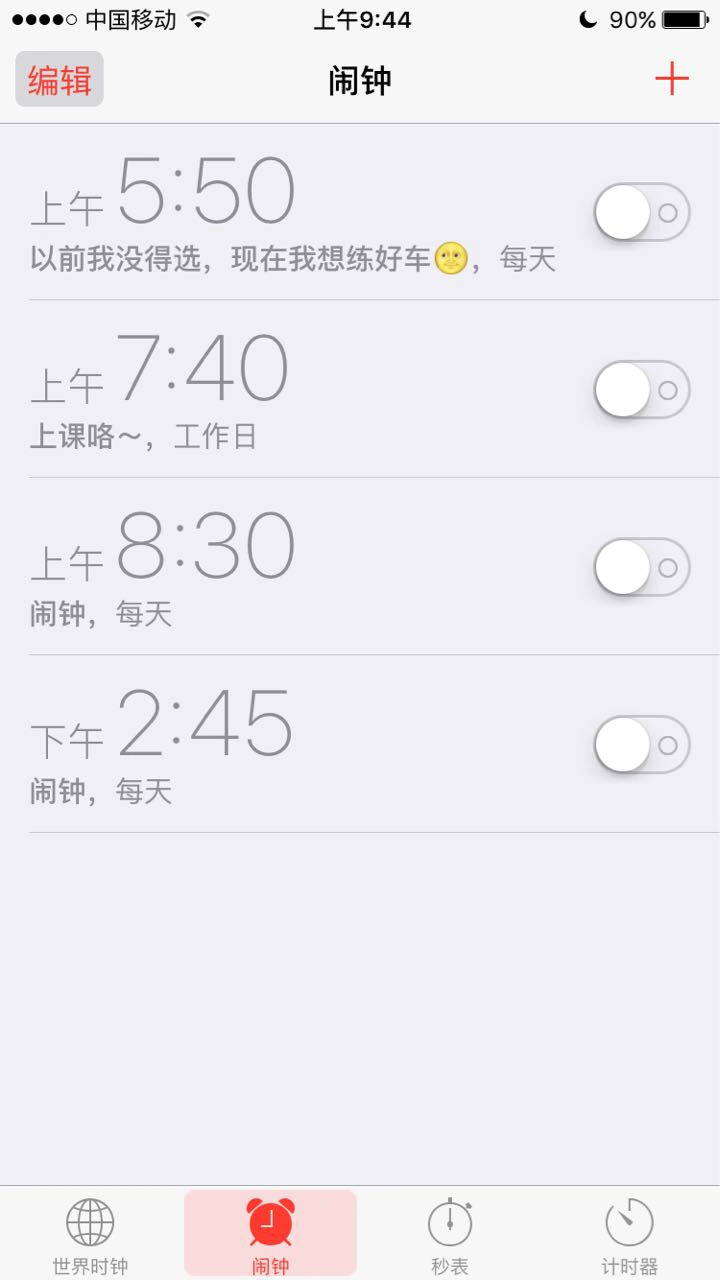Screen dimensions: 720x1280
Task: Select the 闹钟 tab
Action: coord(270,1233)
